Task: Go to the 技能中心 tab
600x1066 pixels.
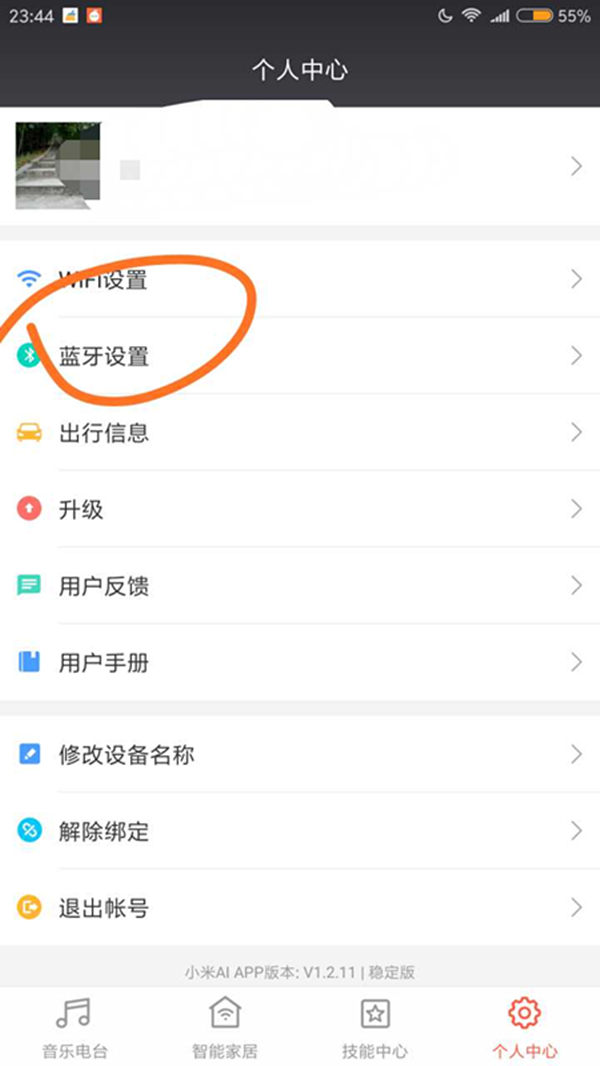Action: [x=375, y=1027]
